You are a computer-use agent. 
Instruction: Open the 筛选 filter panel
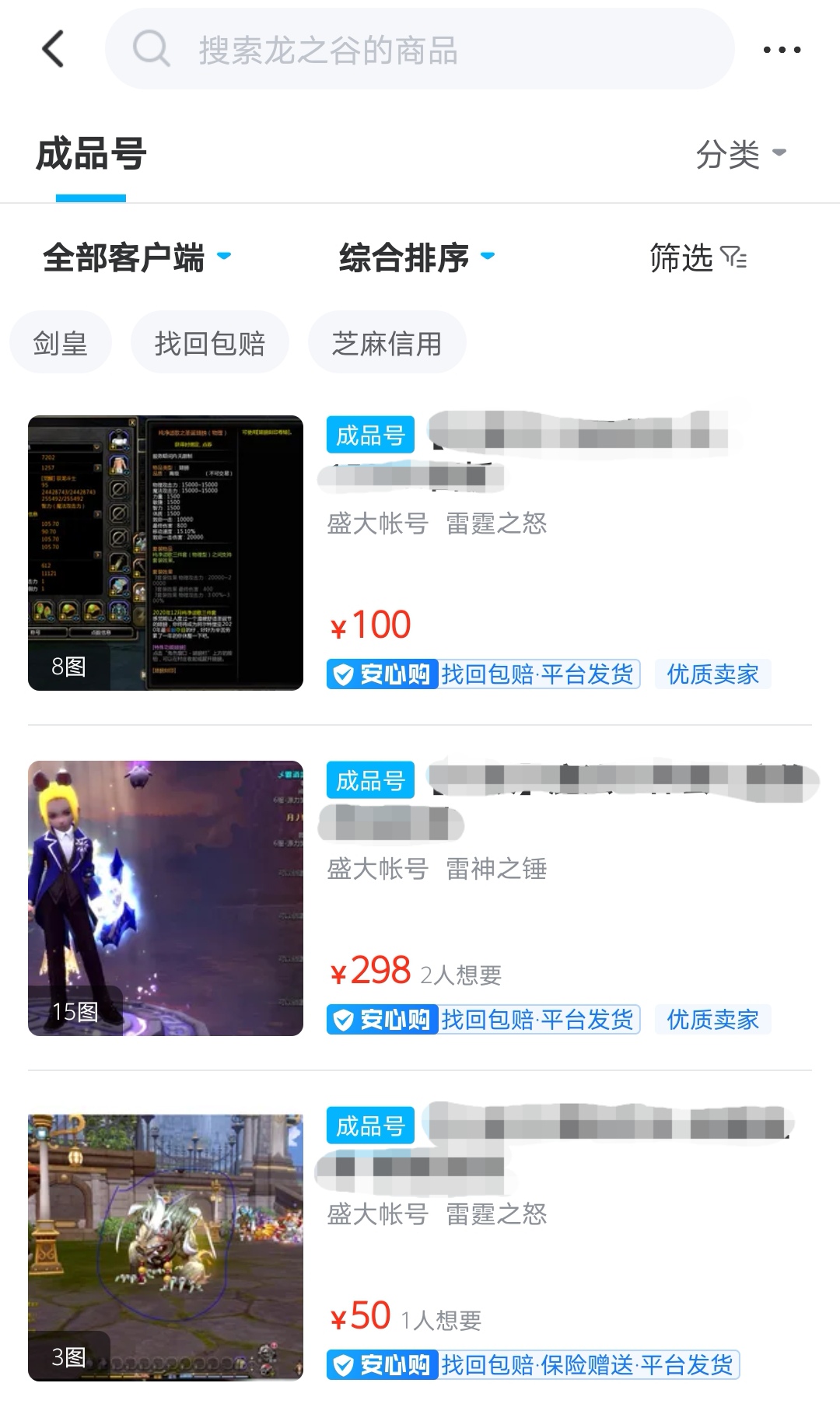(698, 257)
